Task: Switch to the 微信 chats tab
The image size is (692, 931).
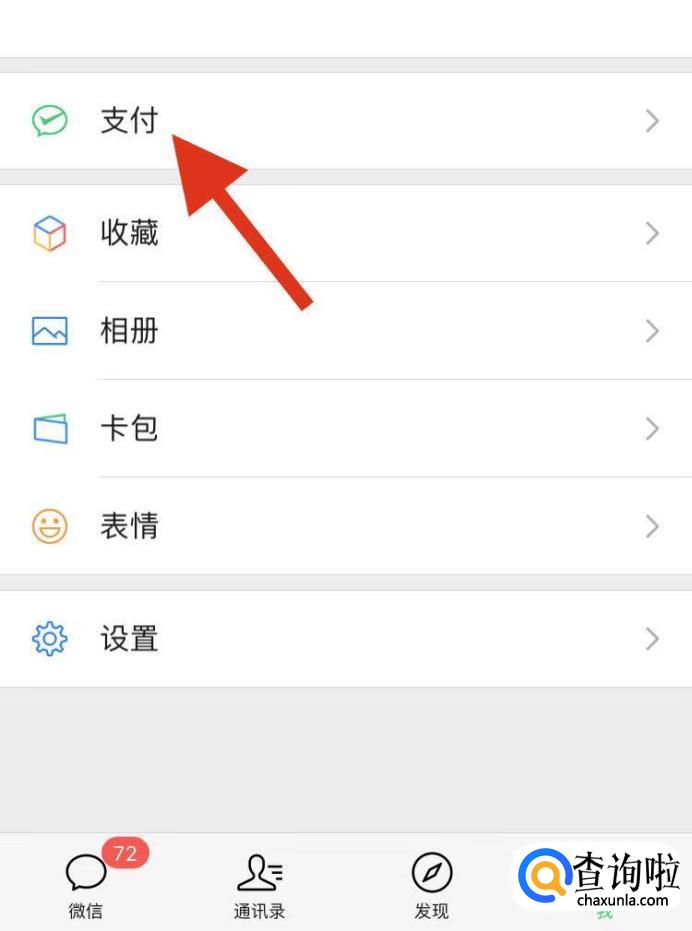Action: click(x=86, y=882)
